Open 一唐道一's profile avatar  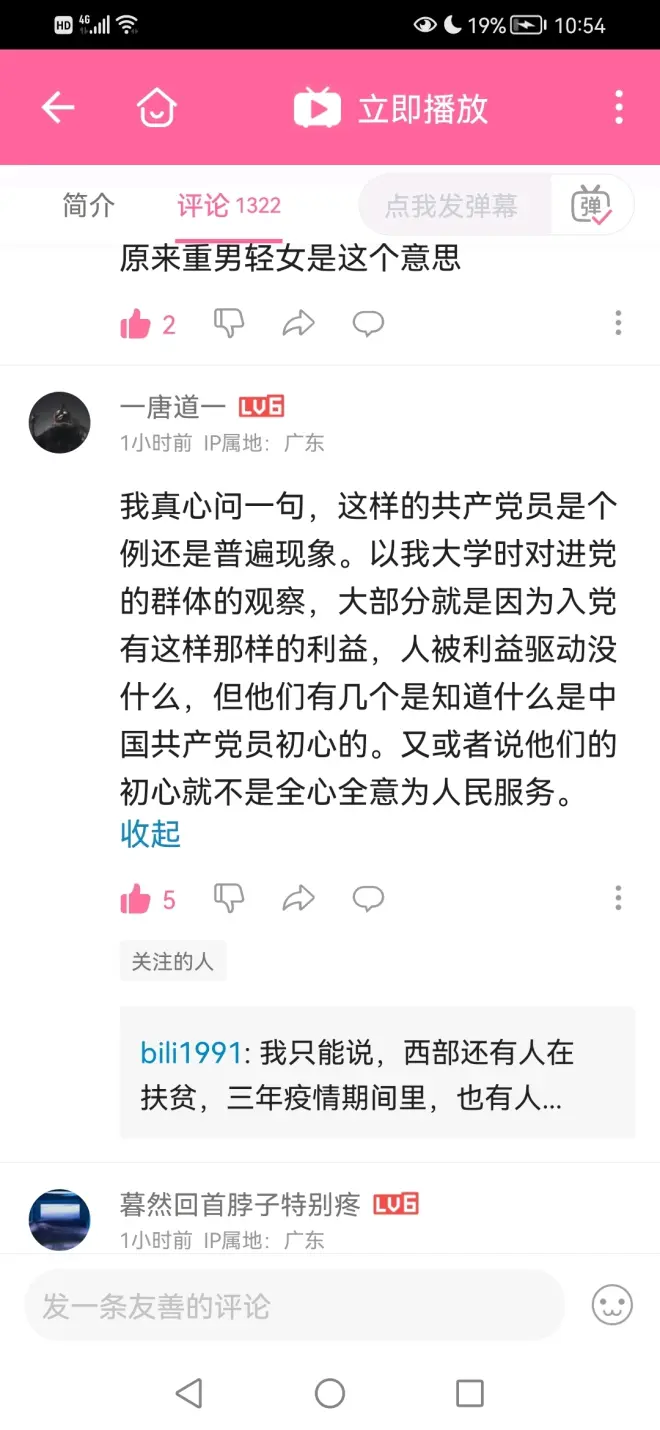[60, 423]
